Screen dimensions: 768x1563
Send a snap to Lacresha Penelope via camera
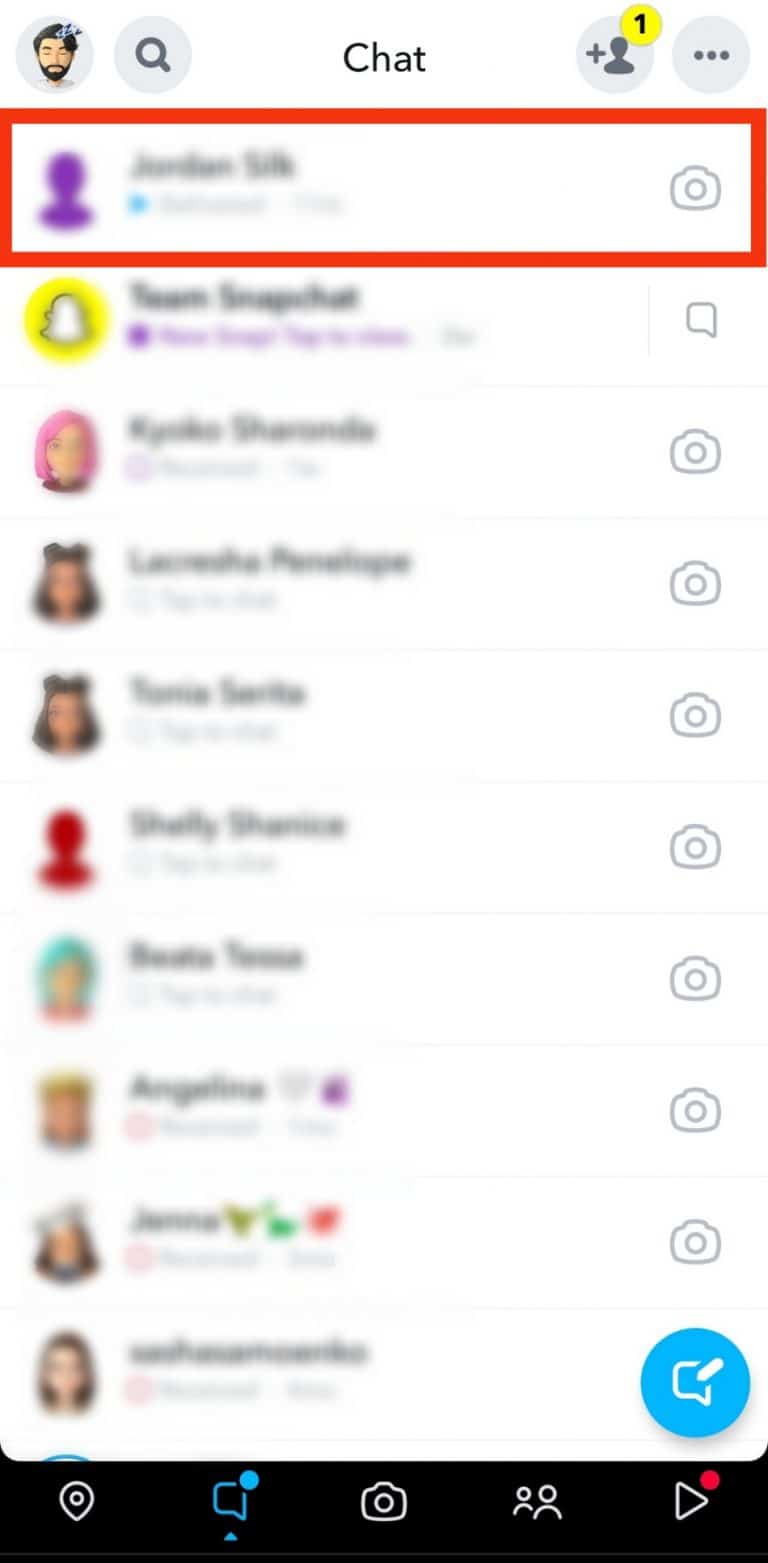695,583
